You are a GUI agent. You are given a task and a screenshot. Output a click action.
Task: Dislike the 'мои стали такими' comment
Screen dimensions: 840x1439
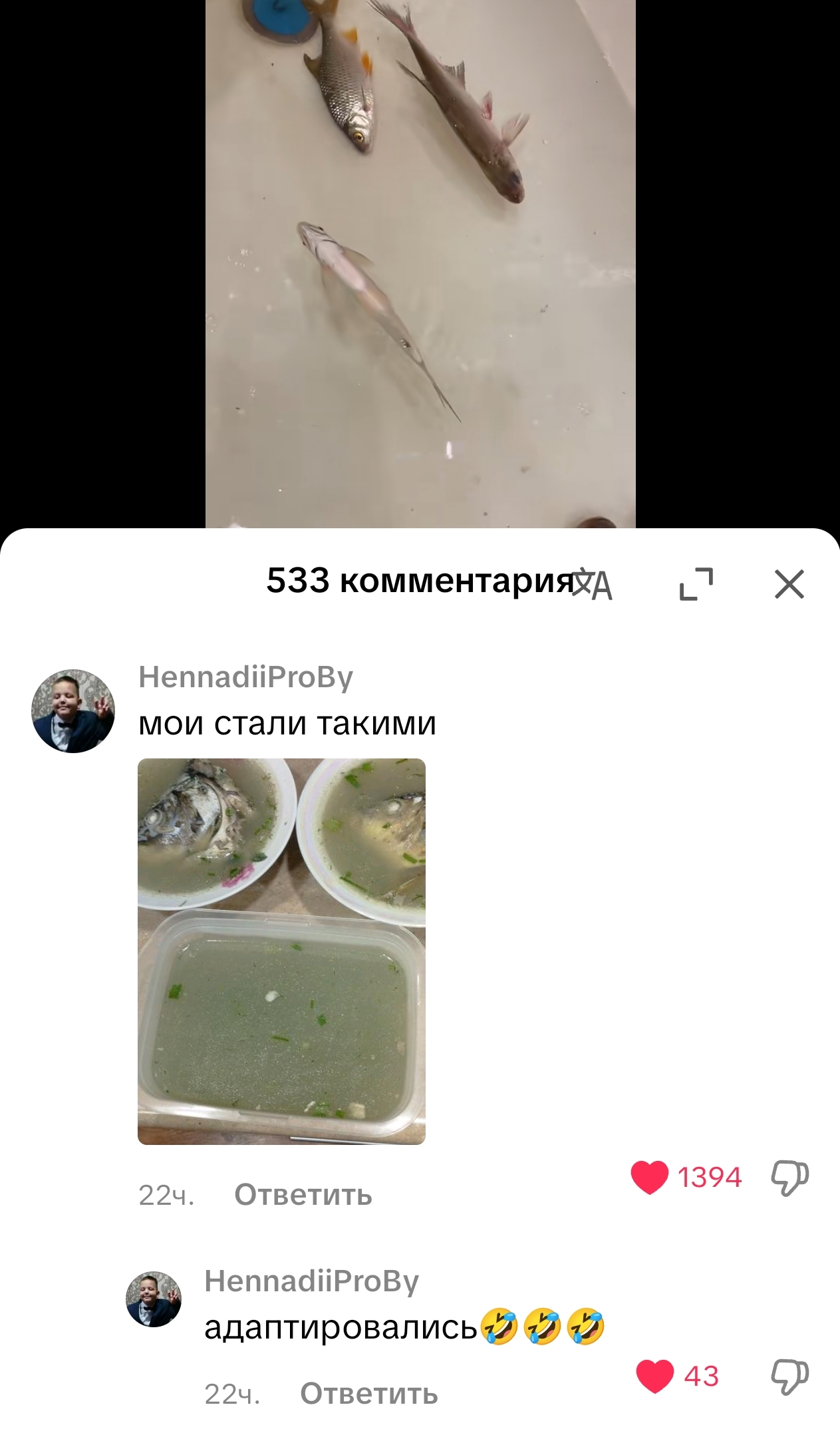(x=789, y=1178)
